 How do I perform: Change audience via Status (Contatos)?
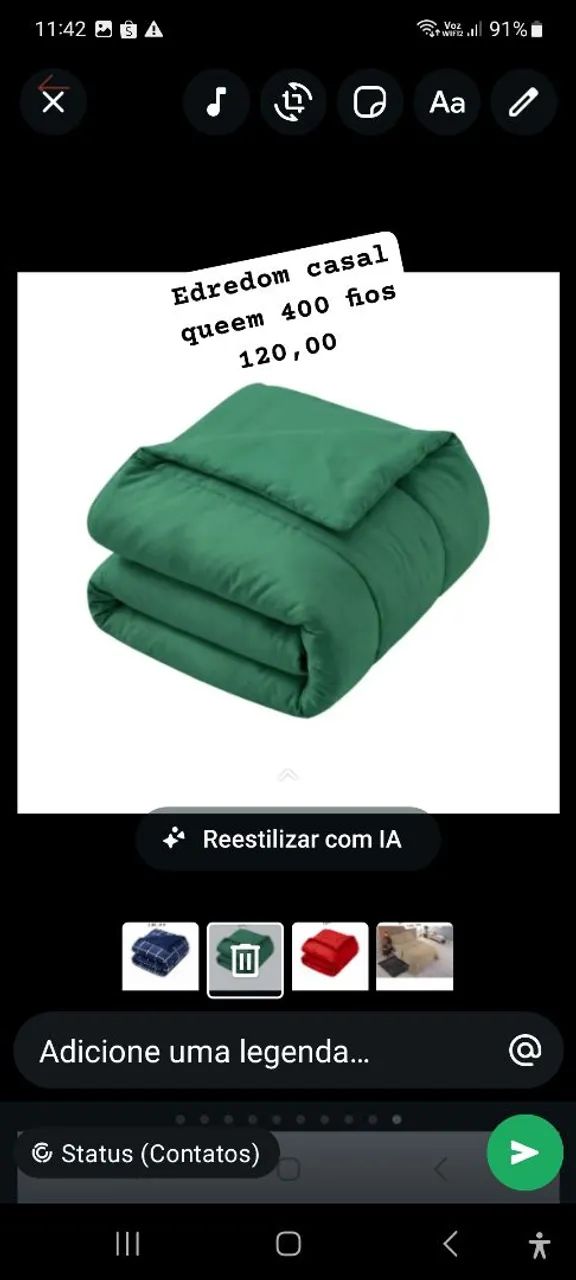[x=146, y=1154]
